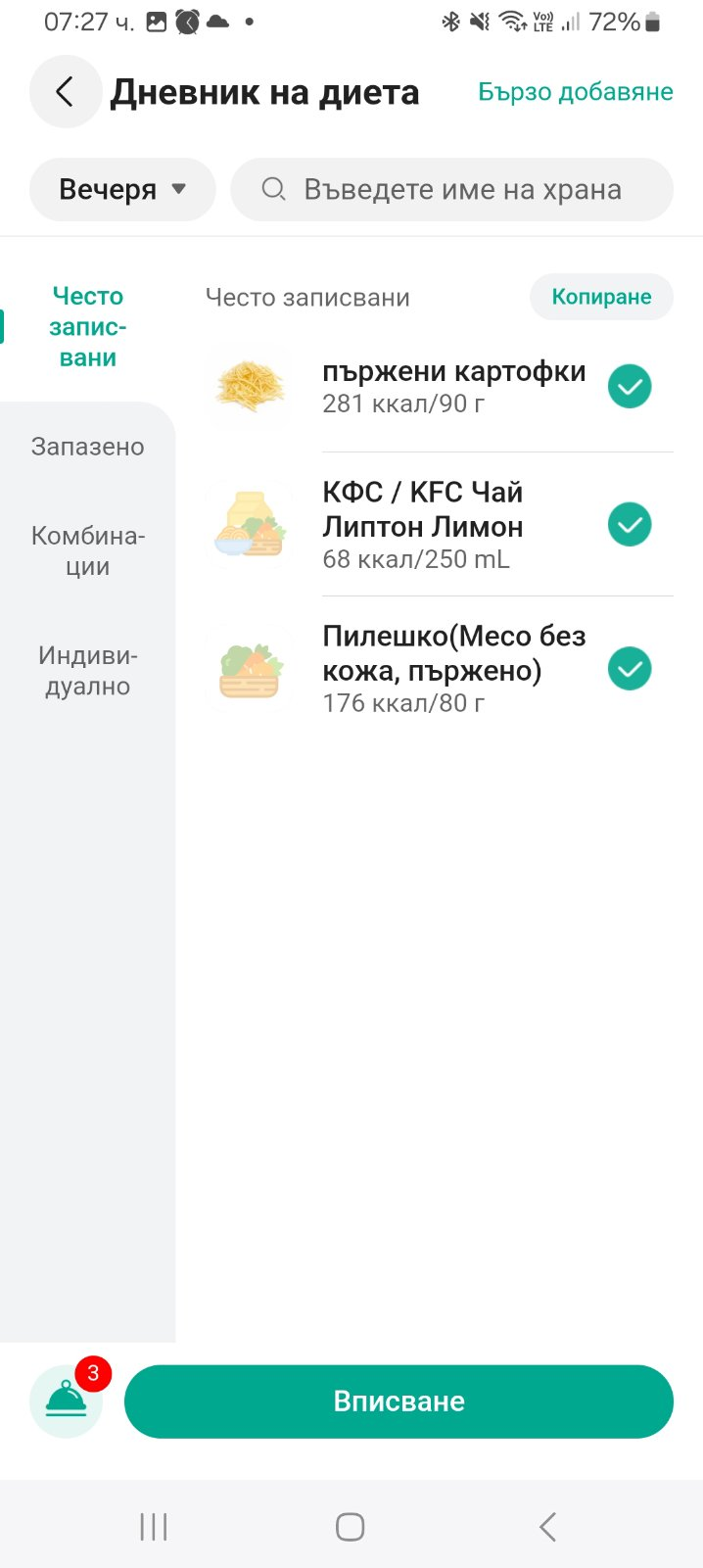Switch to the Комбинации tab
The image size is (703, 1568).
(88, 550)
